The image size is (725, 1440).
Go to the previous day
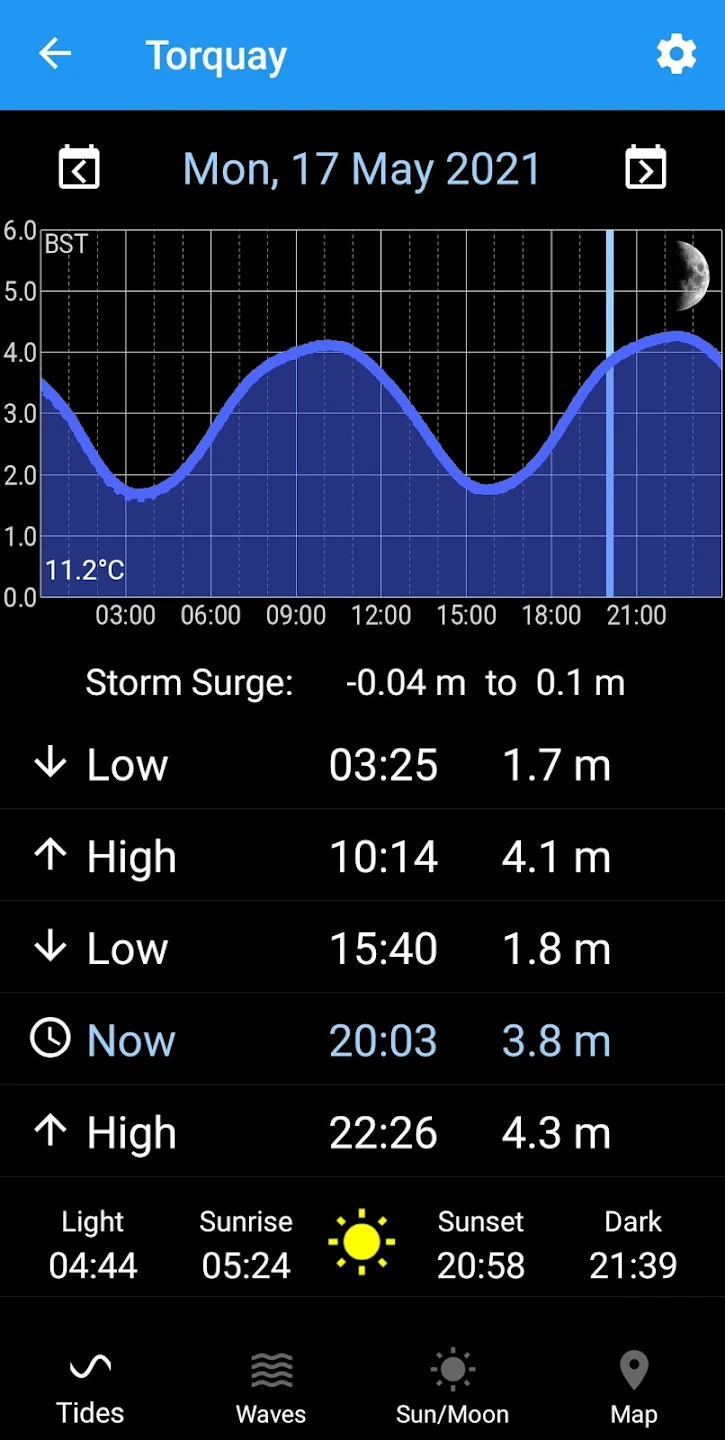pos(79,168)
